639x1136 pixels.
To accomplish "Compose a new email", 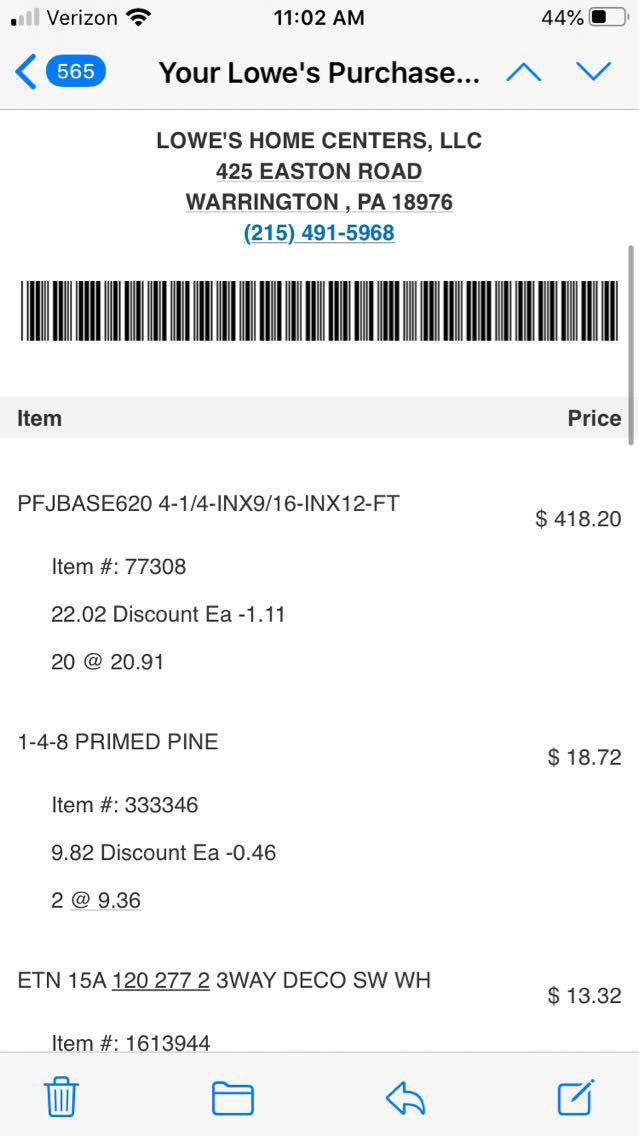I will click(x=576, y=1097).
